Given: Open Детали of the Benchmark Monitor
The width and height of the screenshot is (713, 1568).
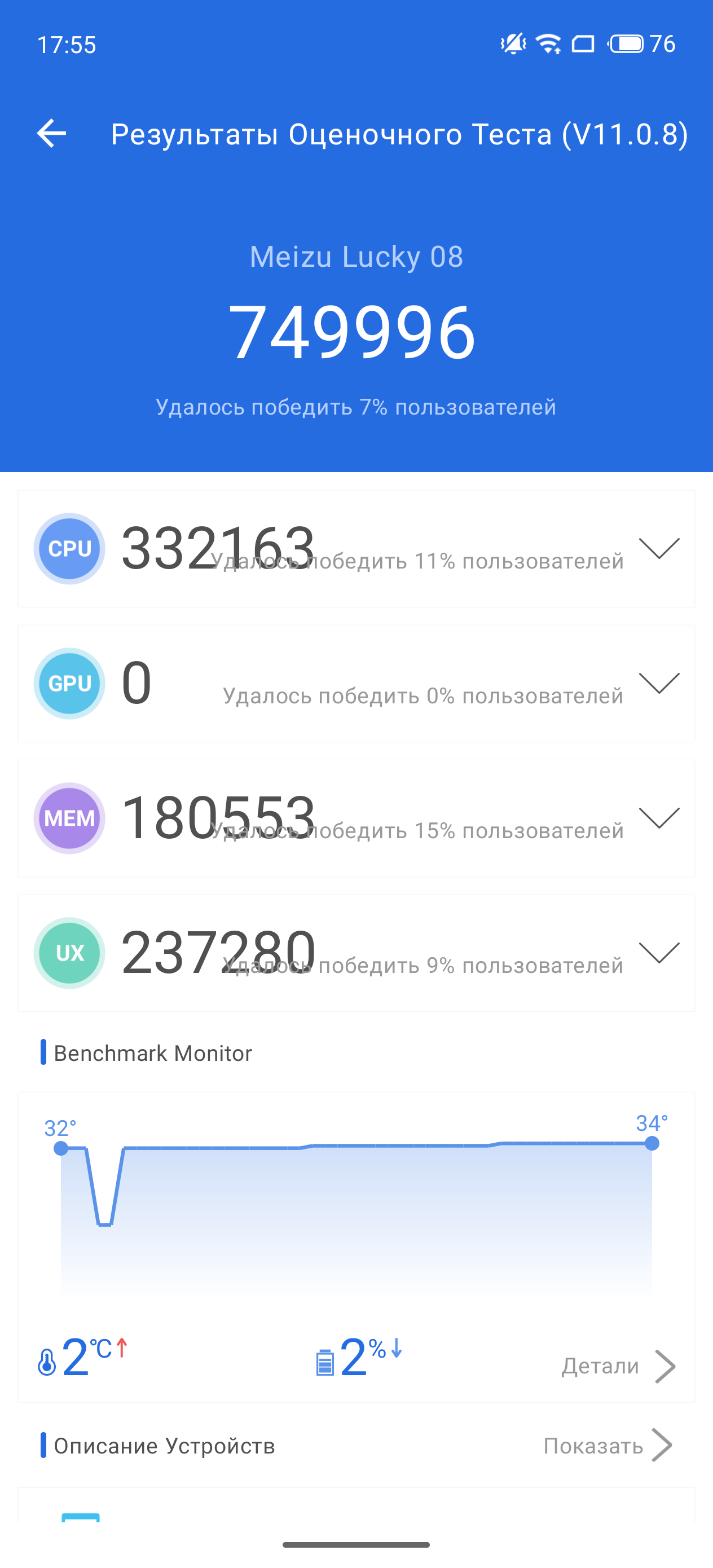Looking at the screenshot, I should [618, 1367].
